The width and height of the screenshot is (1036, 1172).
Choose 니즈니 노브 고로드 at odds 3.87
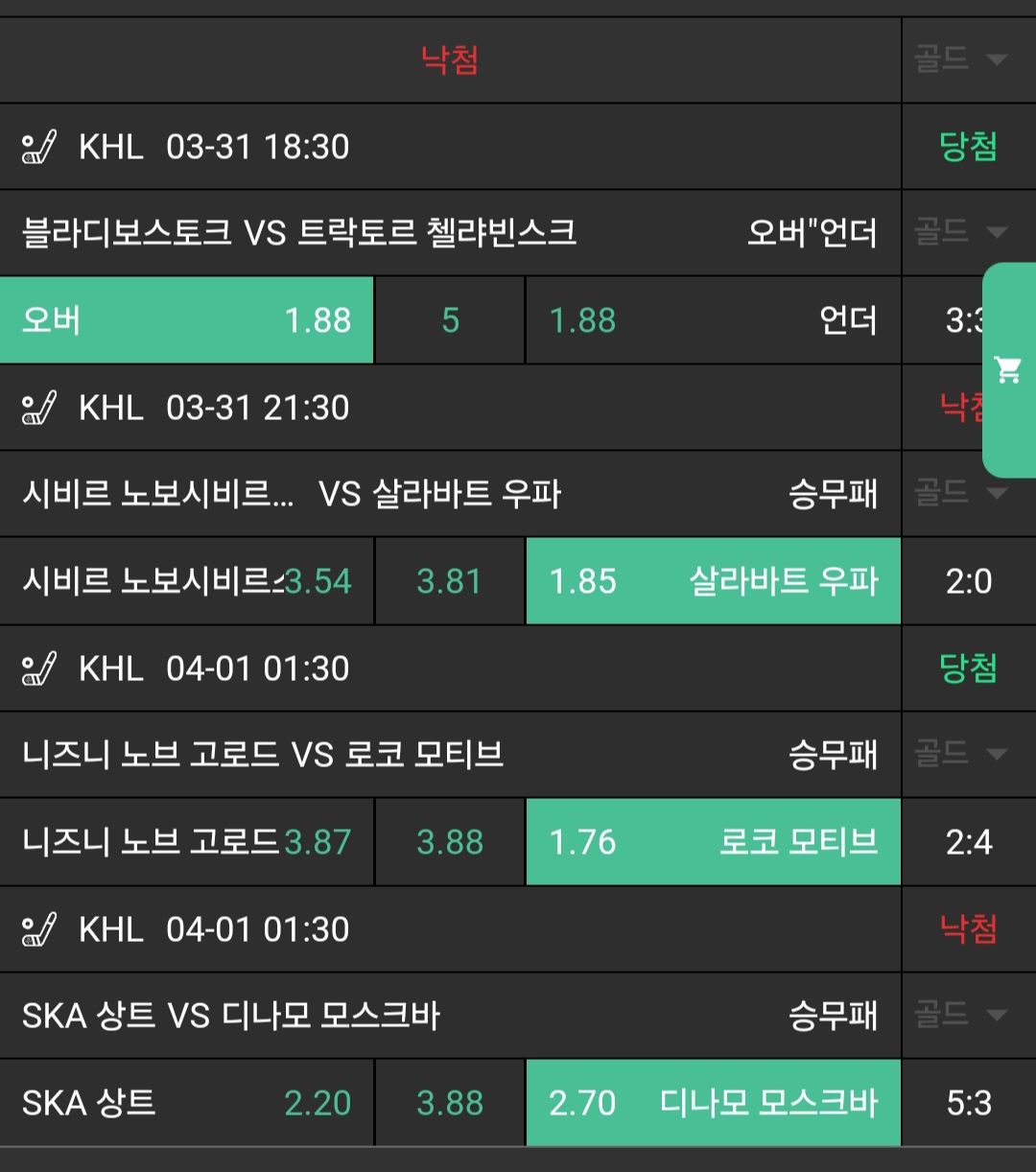tap(186, 842)
